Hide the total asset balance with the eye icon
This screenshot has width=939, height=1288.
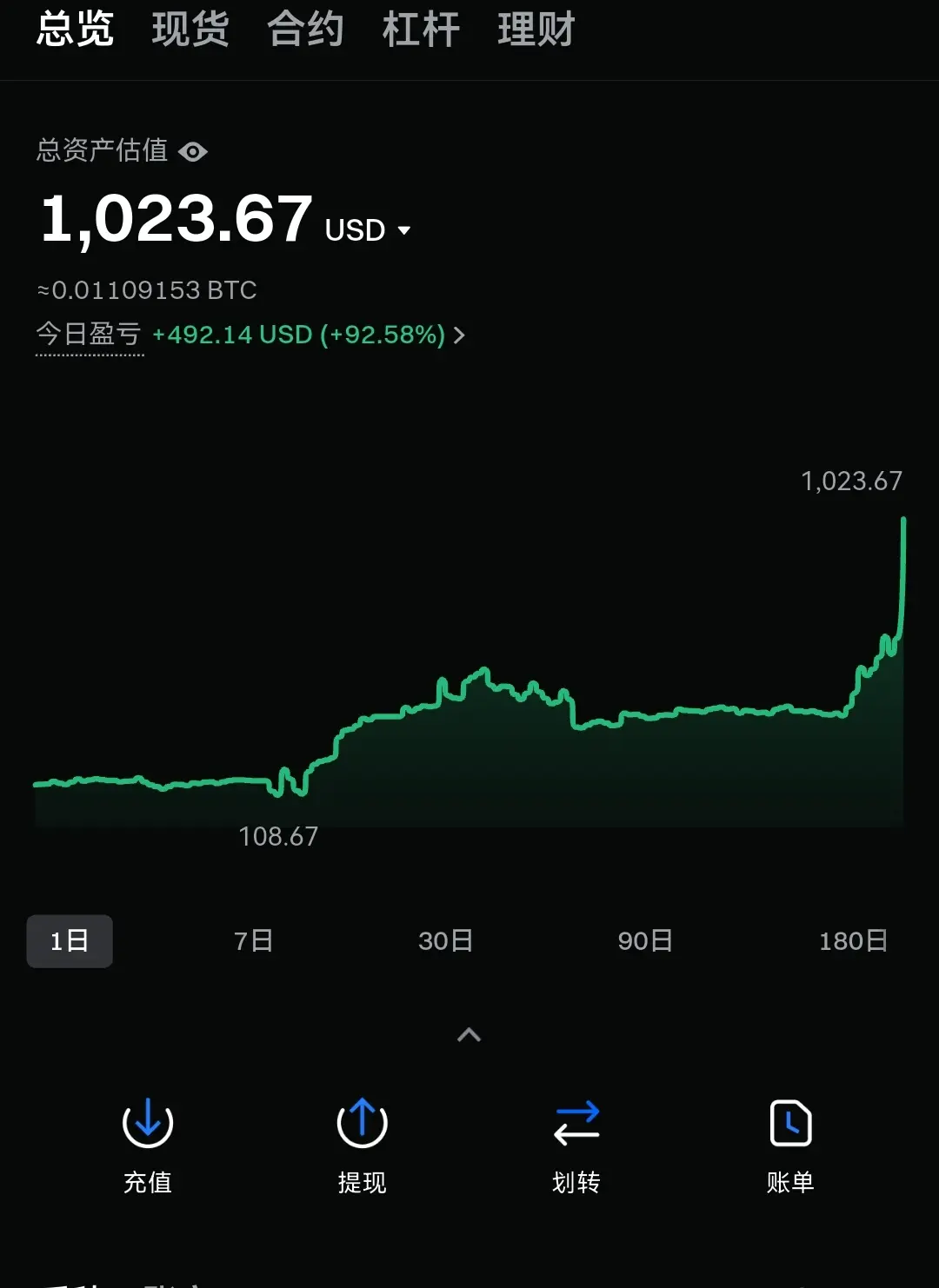point(193,152)
